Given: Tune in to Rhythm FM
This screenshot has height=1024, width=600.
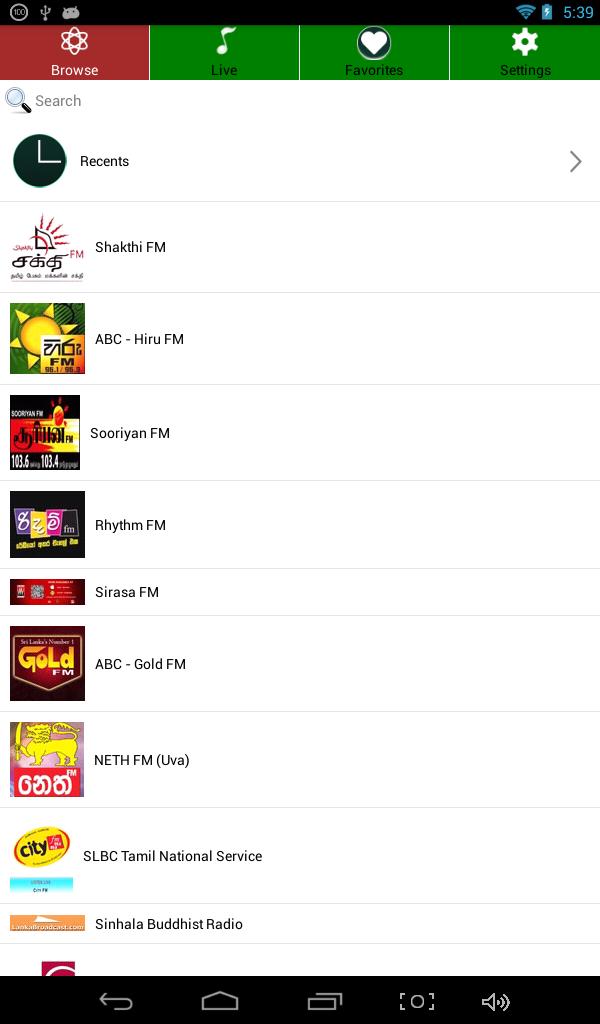Looking at the screenshot, I should tap(300, 525).
